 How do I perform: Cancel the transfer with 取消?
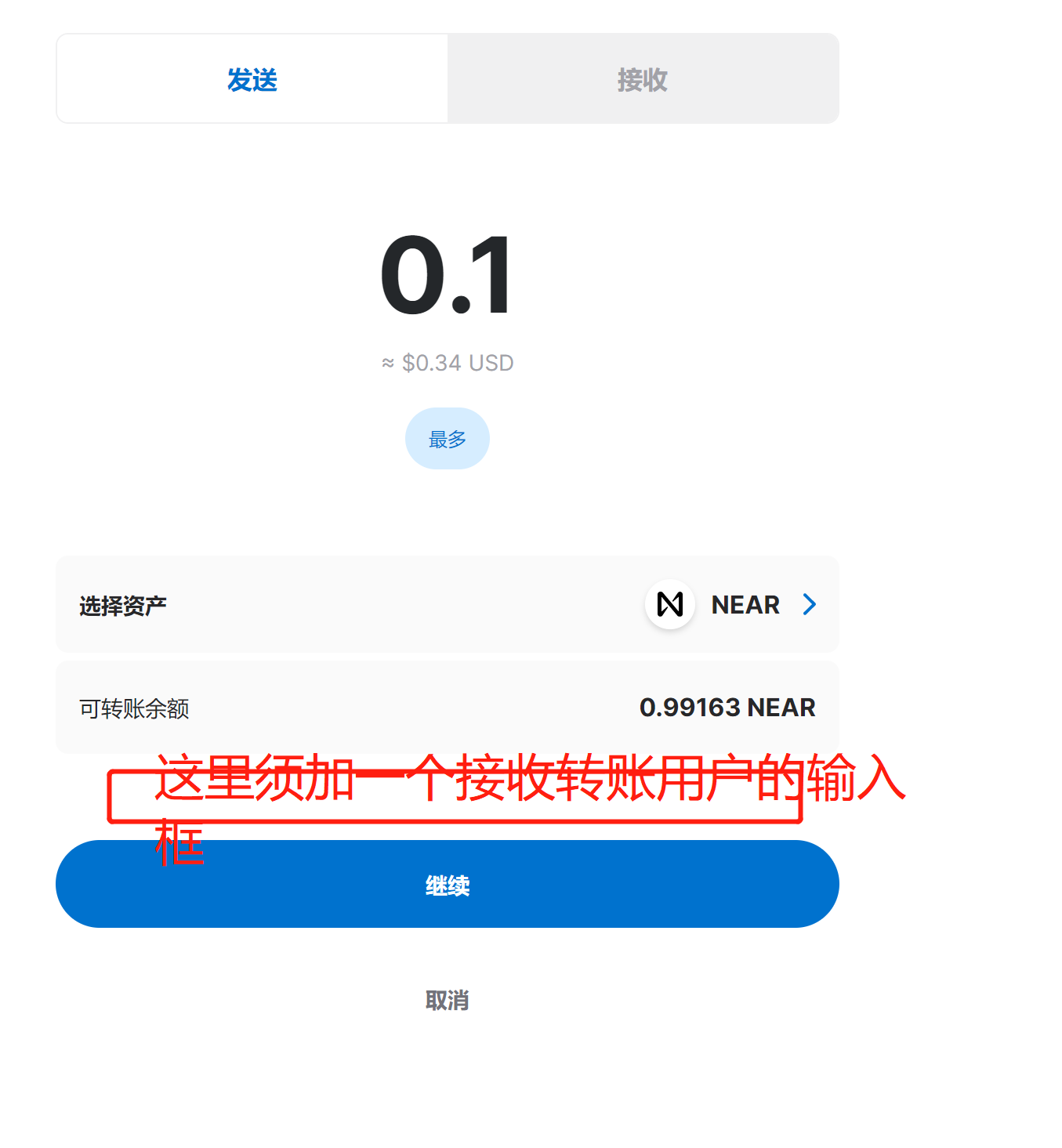pos(447,1001)
